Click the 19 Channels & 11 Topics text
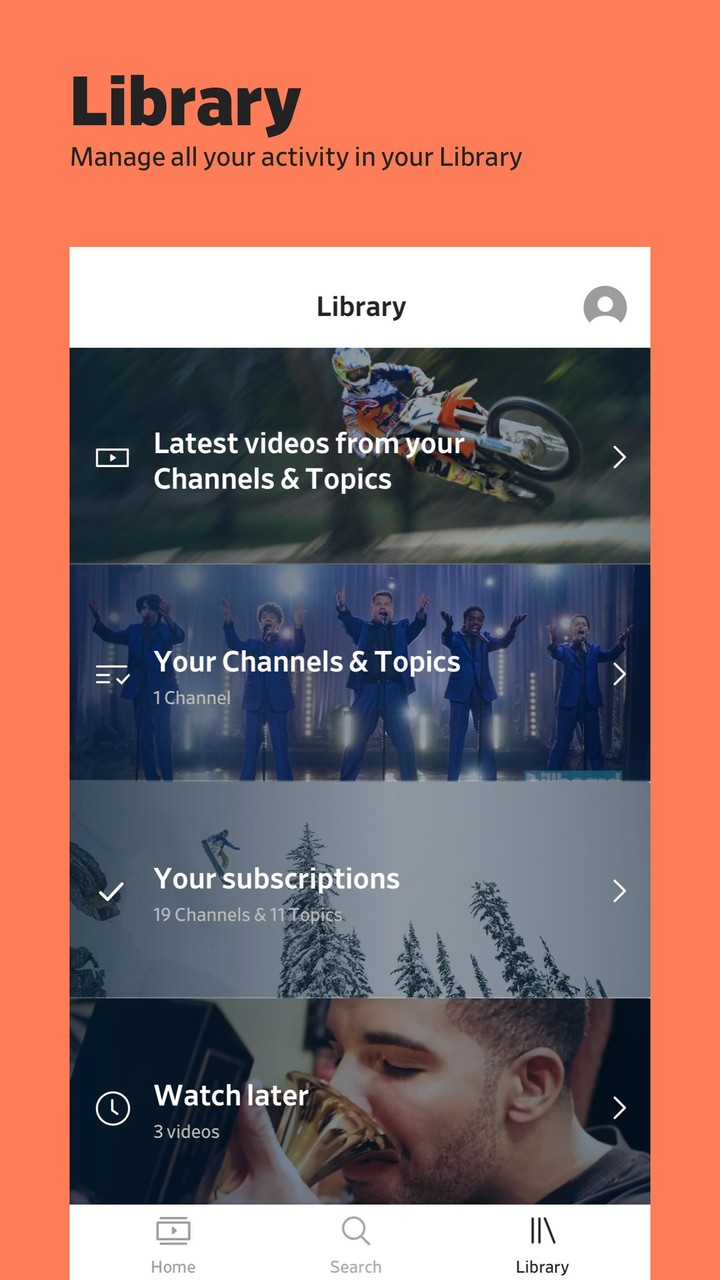 [x=246, y=914]
